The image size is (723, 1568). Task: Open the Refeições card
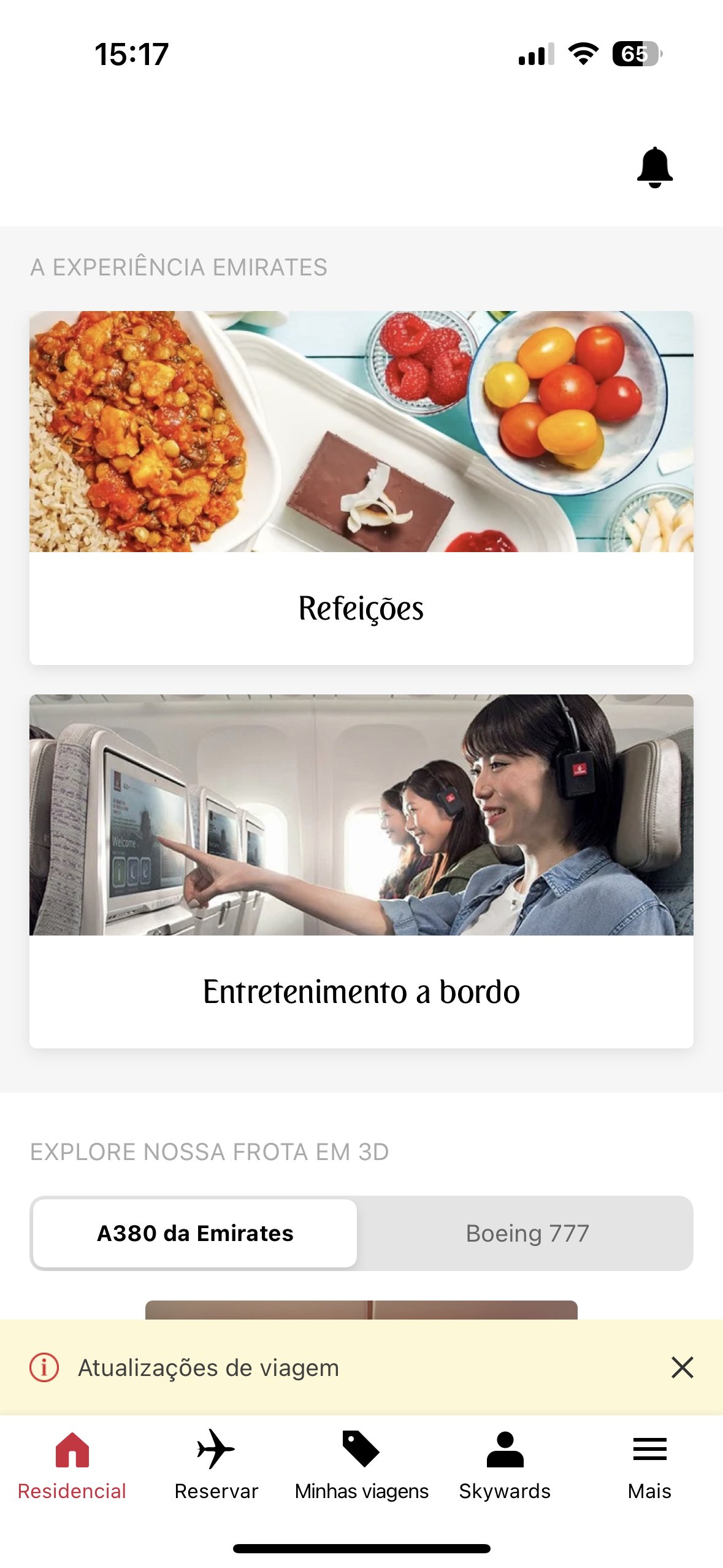361,488
